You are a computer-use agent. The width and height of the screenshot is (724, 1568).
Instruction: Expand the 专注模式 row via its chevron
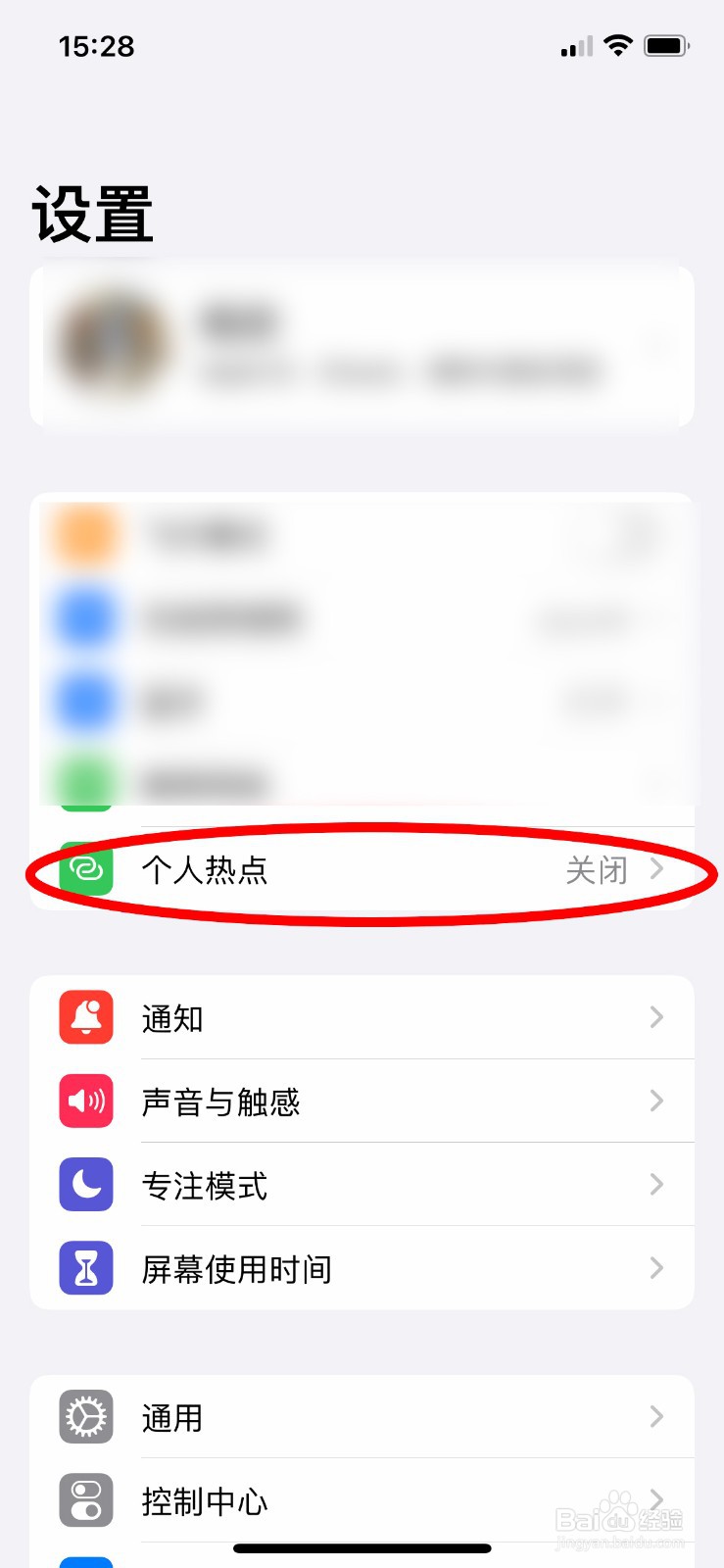[x=656, y=1185]
